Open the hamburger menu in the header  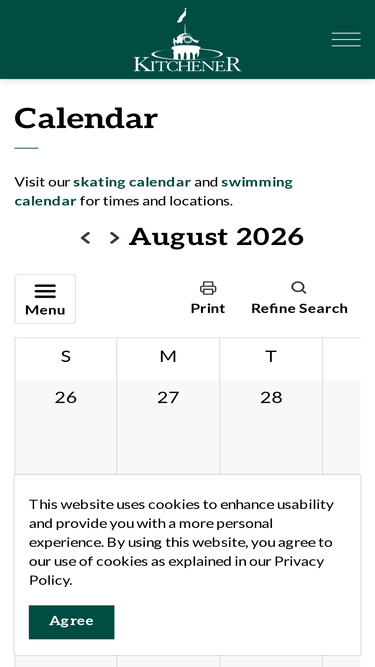pyautogui.click(x=346, y=40)
